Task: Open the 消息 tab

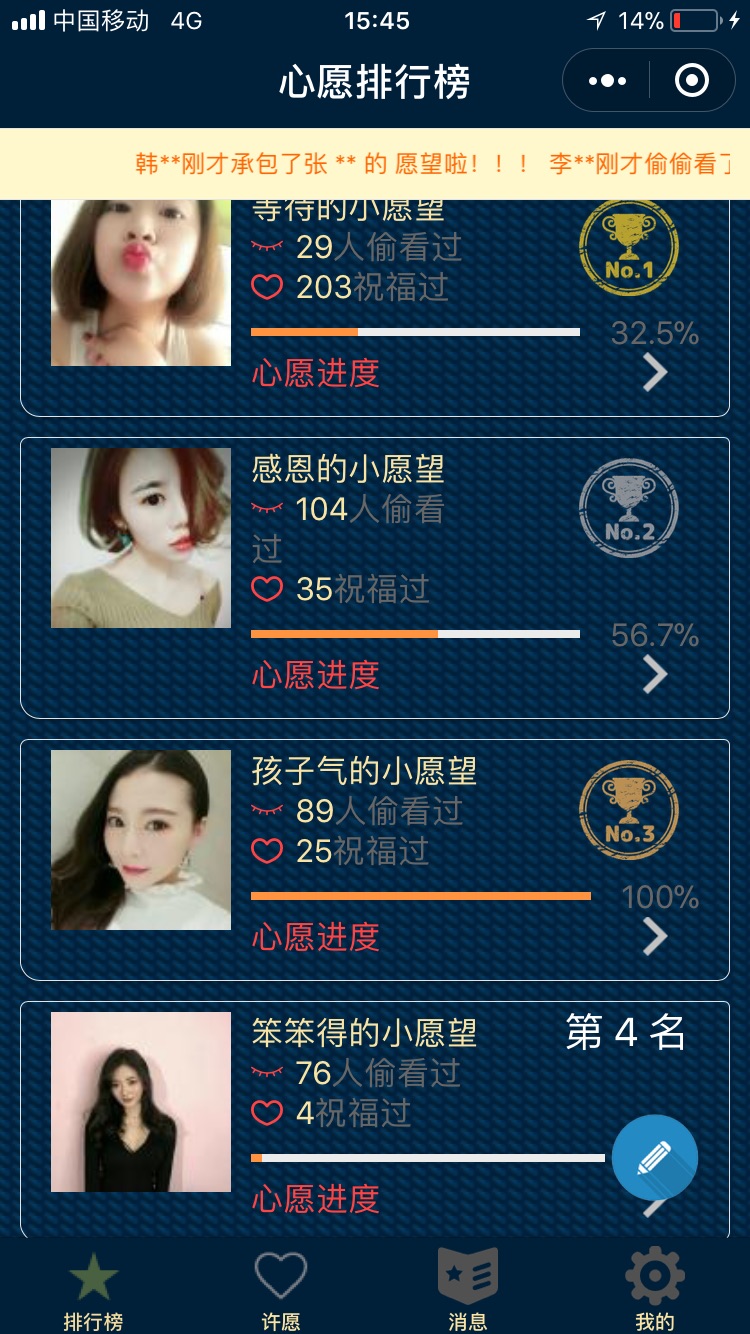Action: coord(468,1292)
